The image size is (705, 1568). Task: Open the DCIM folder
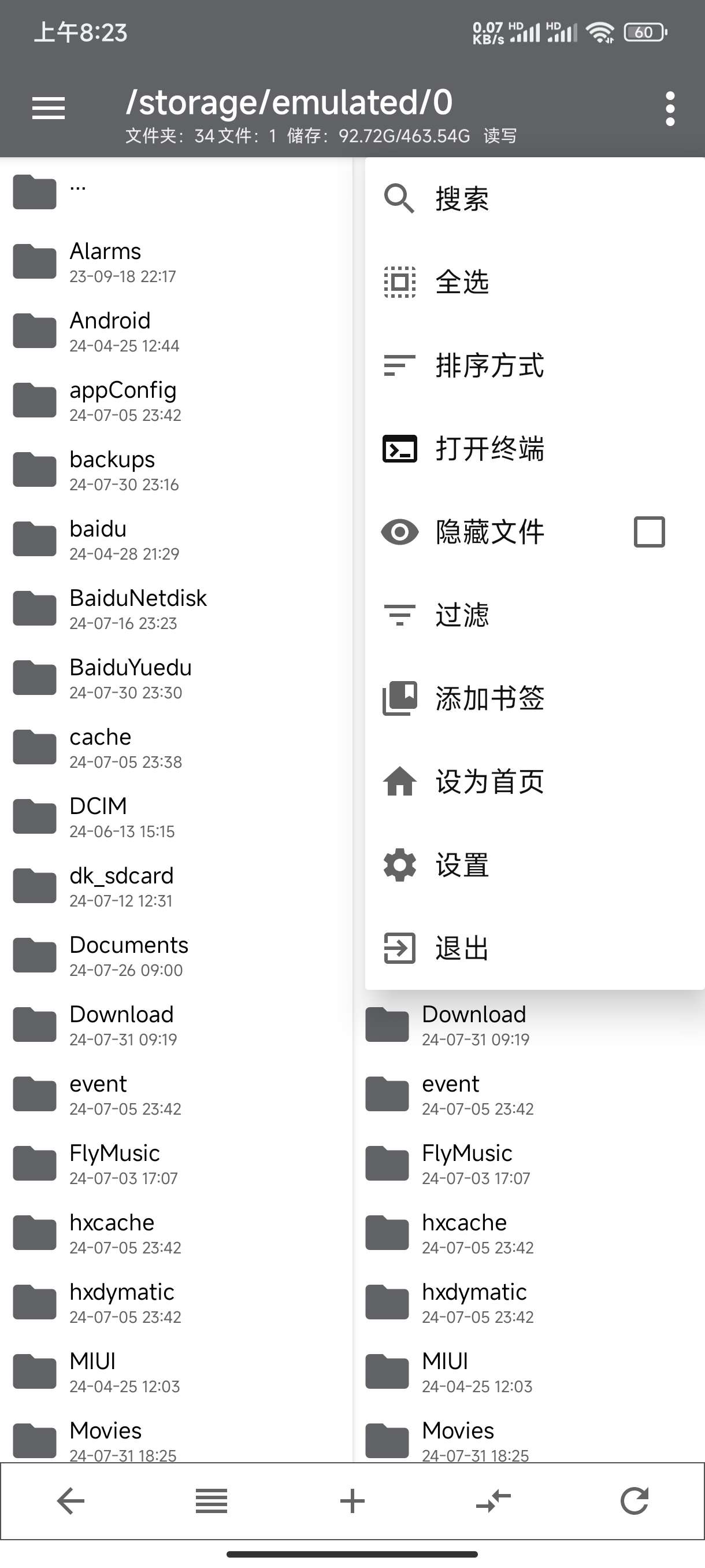click(99, 817)
